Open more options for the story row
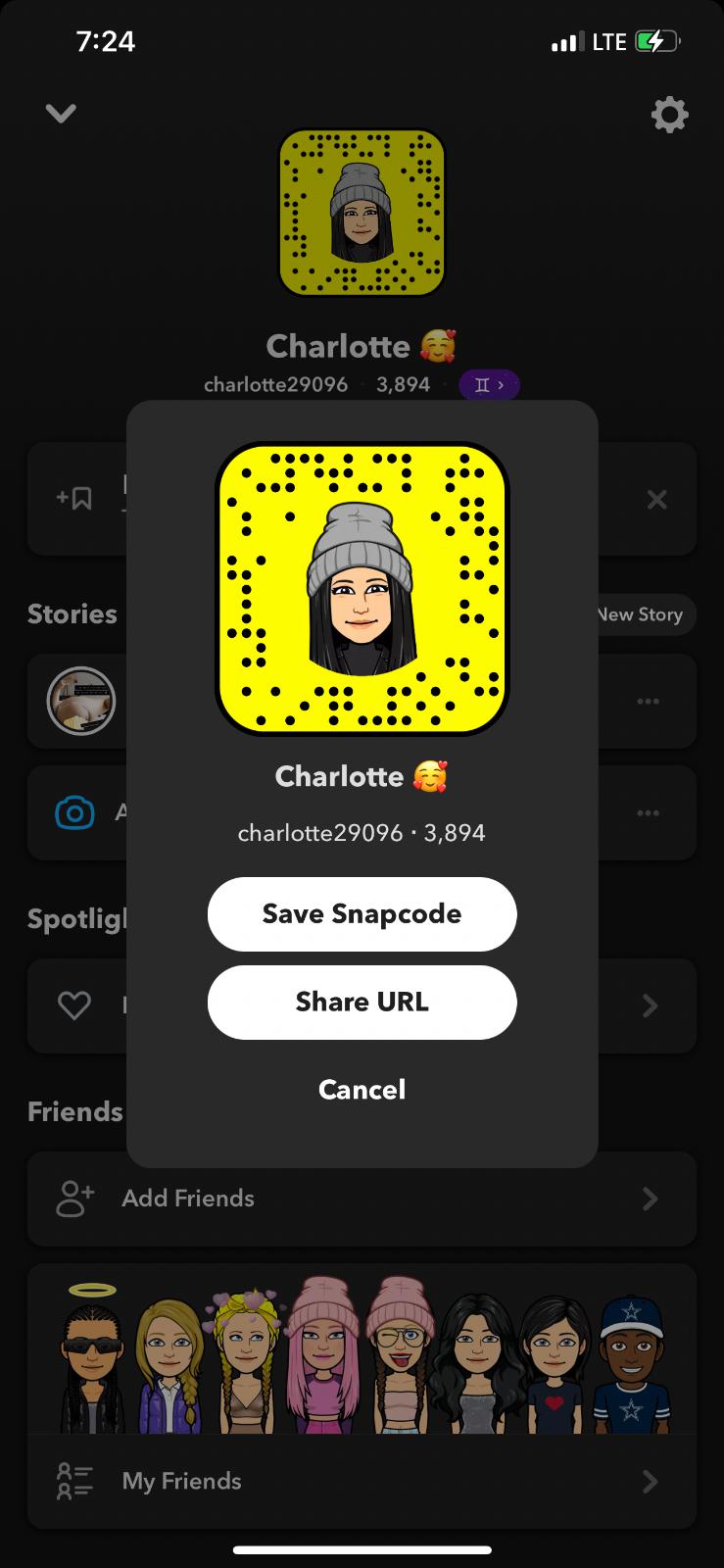The height and width of the screenshot is (1568, 724). (x=648, y=702)
